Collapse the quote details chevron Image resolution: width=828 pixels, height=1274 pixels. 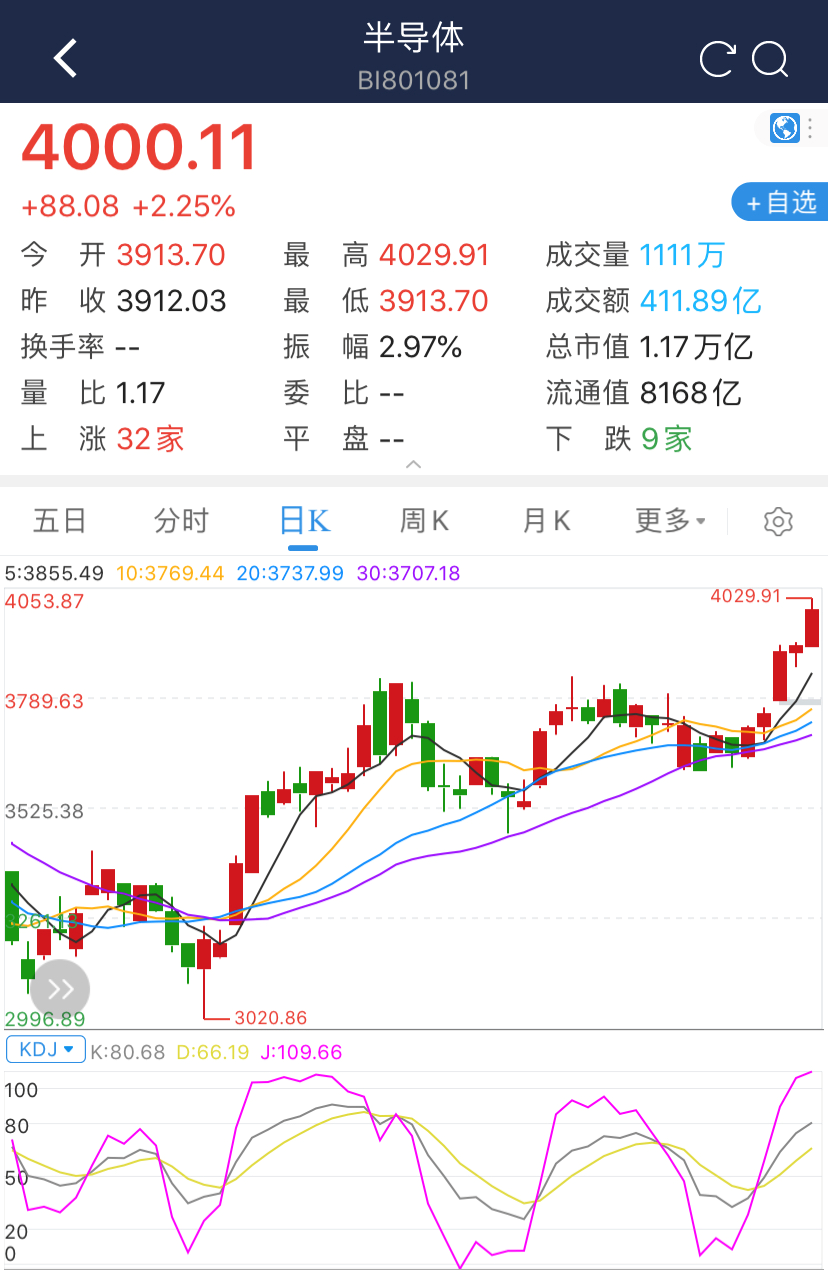click(x=413, y=465)
